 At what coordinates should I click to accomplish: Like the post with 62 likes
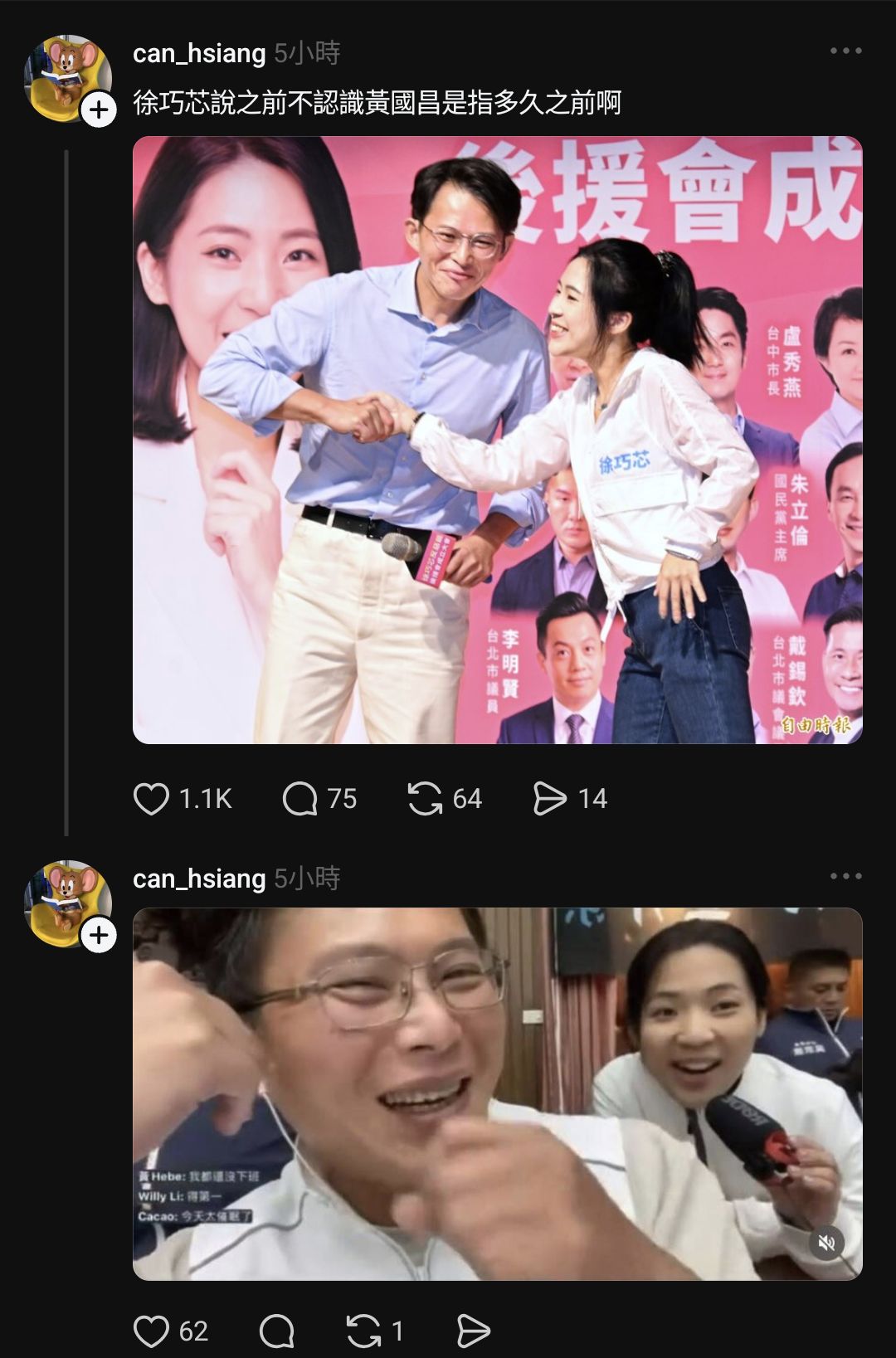151,1331
